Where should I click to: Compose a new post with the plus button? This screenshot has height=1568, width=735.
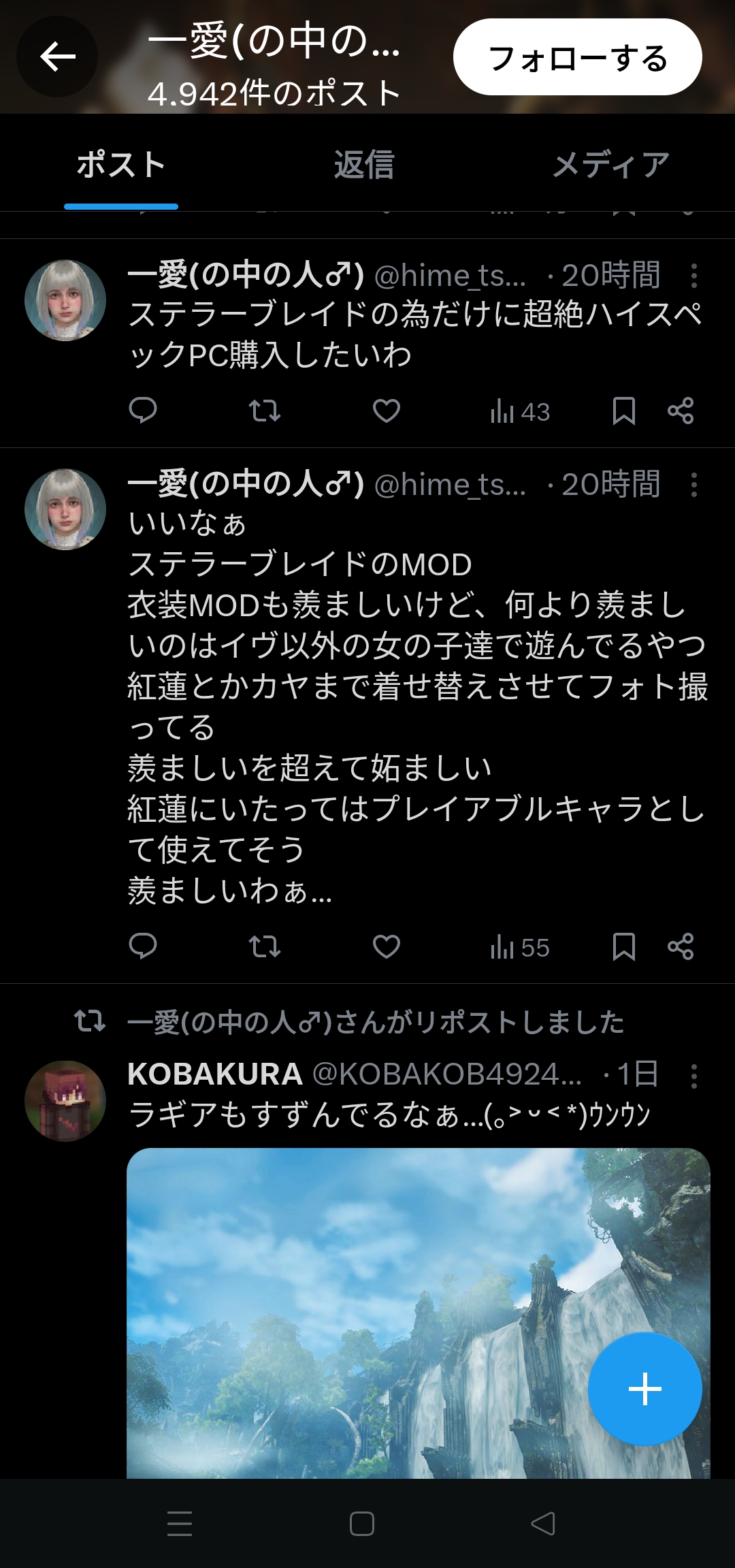click(644, 1389)
